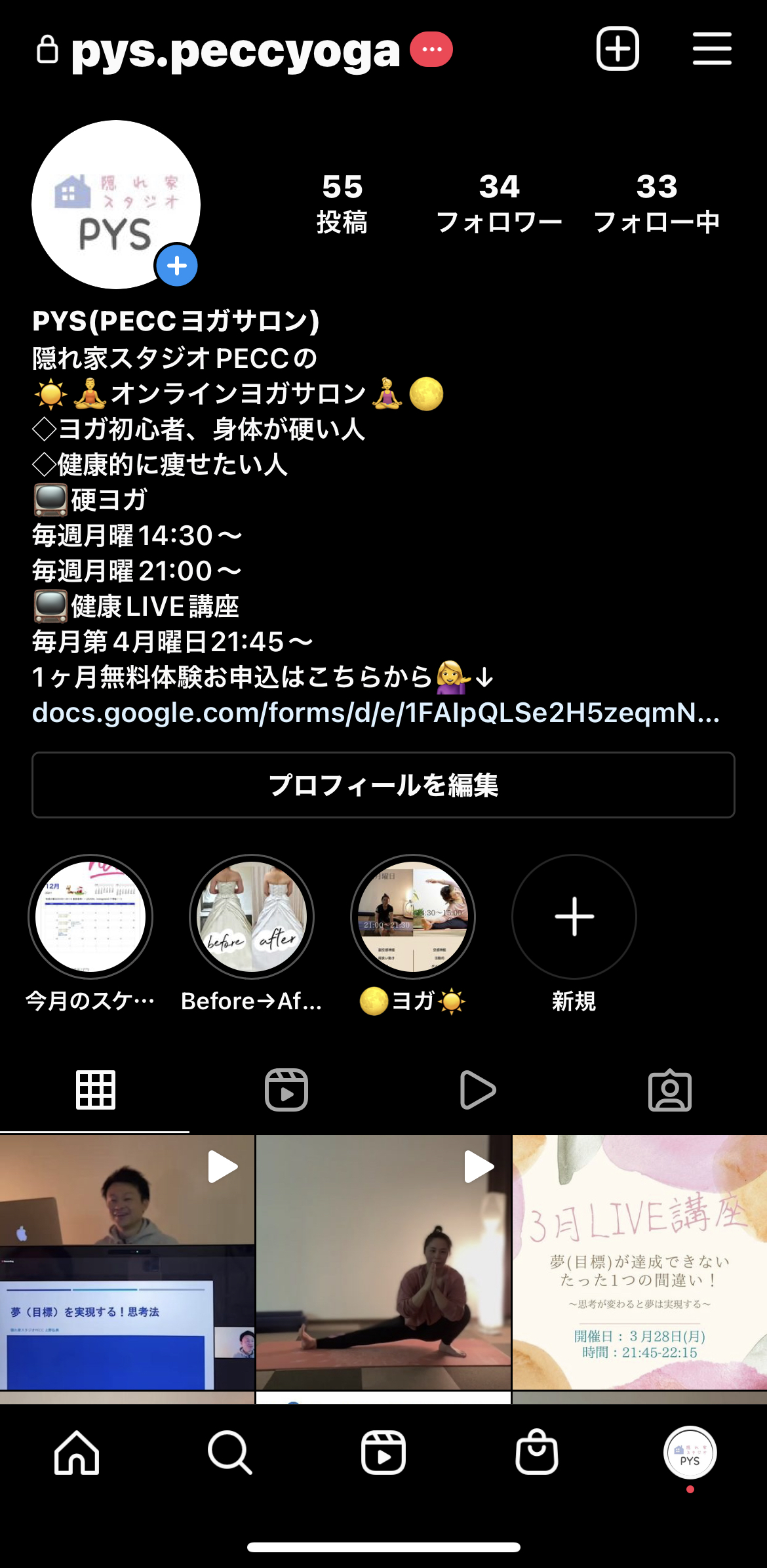Image resolution: width=767 pixels, height=1568 pixels.
Task: Open the create new post plus icon
Action: coord(618,49)
